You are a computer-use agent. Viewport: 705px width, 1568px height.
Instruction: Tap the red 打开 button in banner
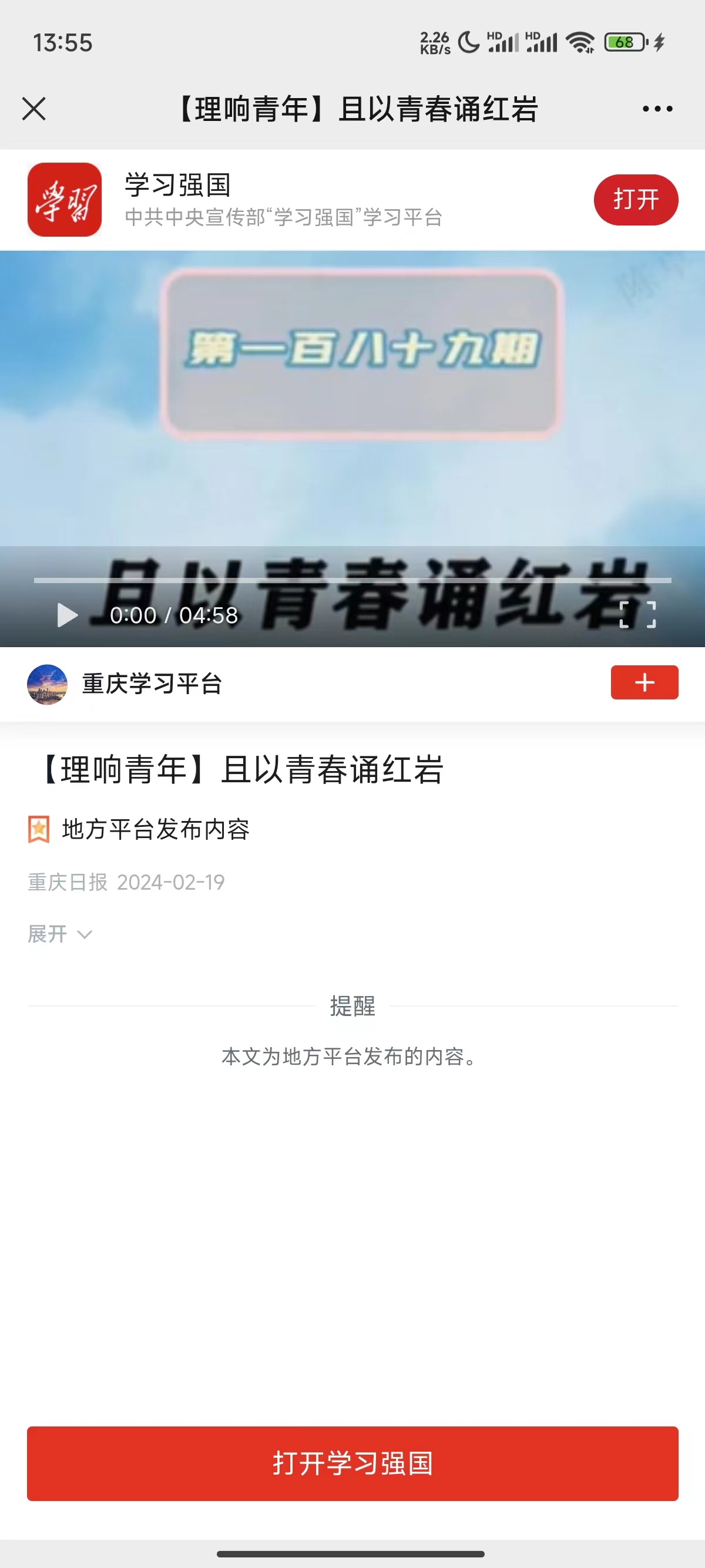(x=636, y=200)
